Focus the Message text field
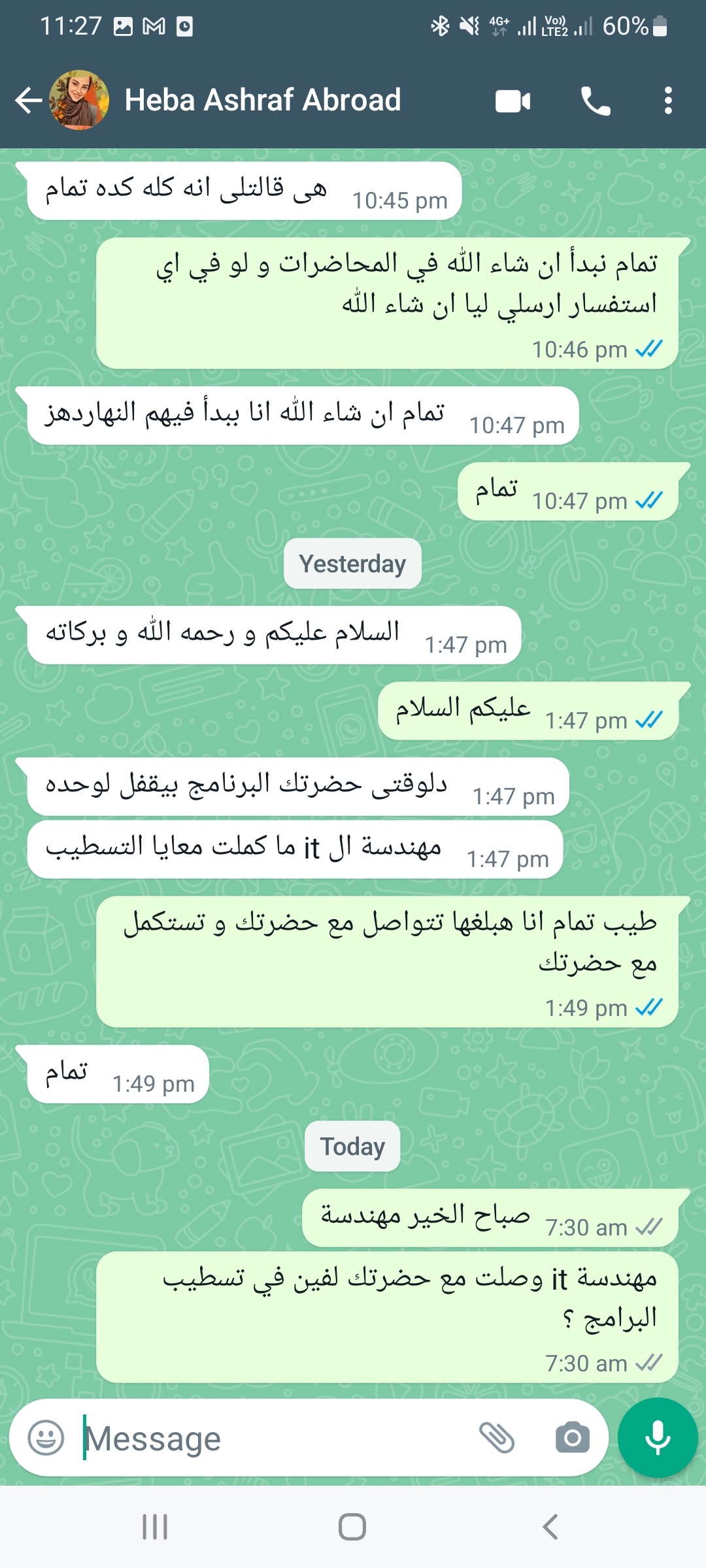 (x=275, y=1438)
